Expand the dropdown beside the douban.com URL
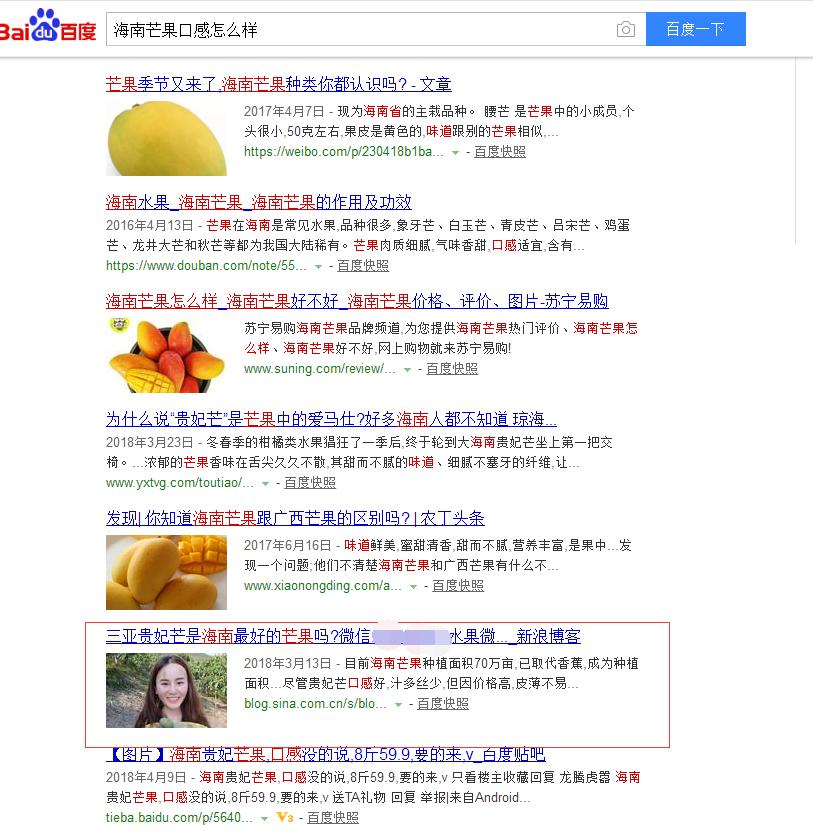This screenshot has height=831, width=813. click(x=319, y=266)
